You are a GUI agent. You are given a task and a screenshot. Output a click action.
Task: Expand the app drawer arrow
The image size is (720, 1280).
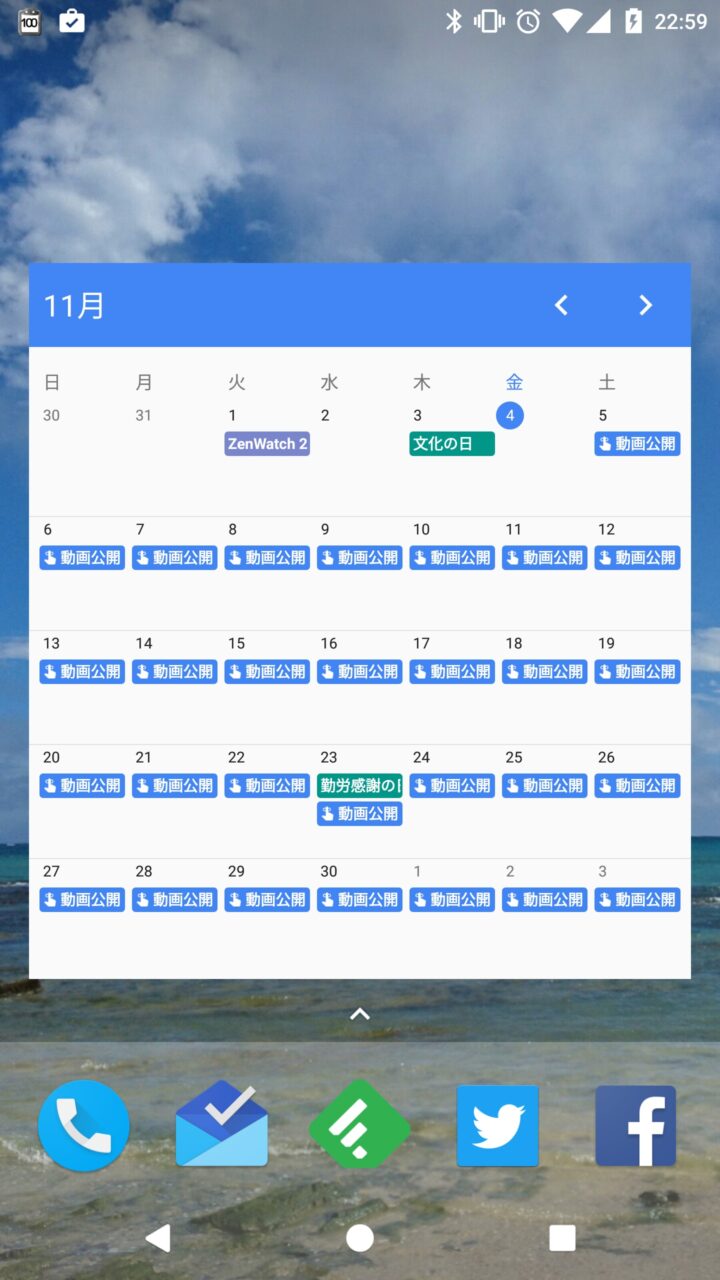360,1014
